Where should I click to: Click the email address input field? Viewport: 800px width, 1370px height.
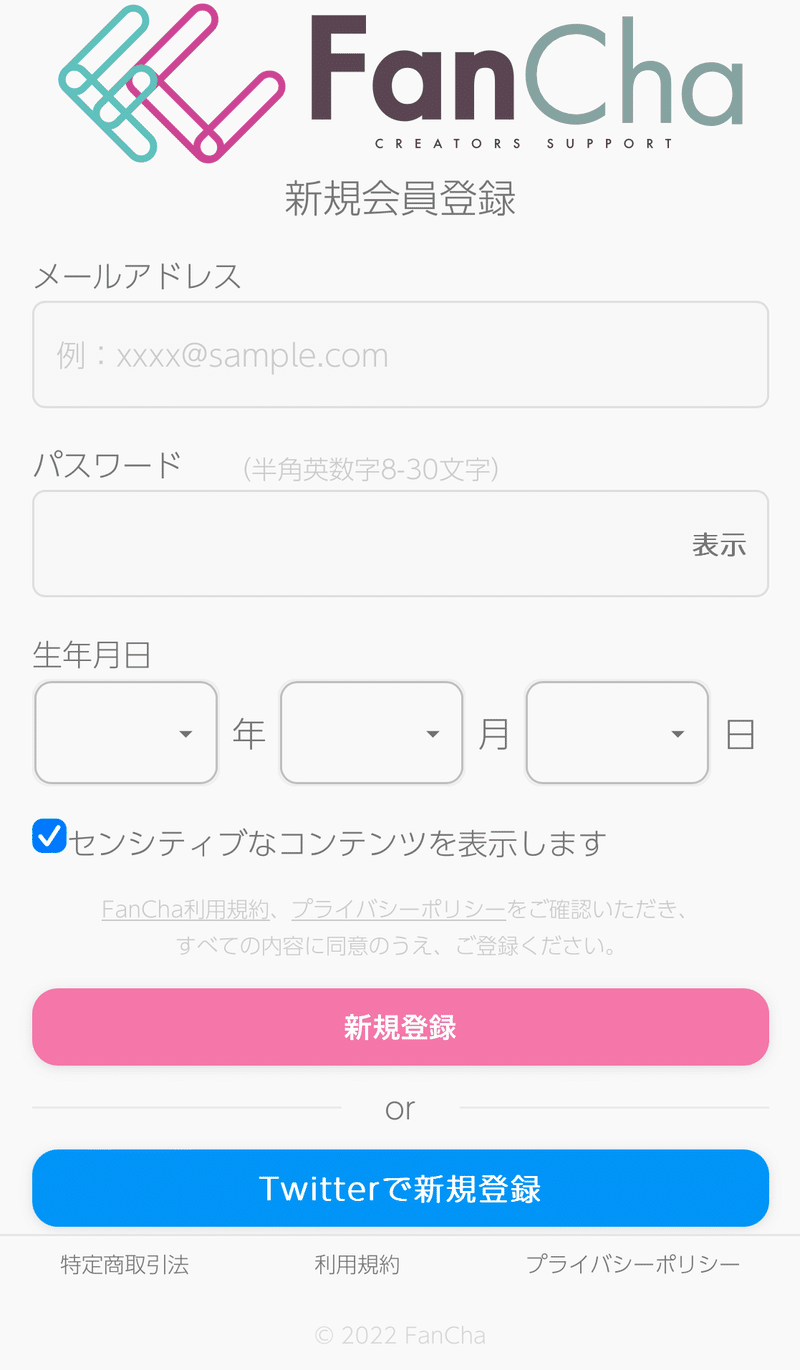(400, 354)
